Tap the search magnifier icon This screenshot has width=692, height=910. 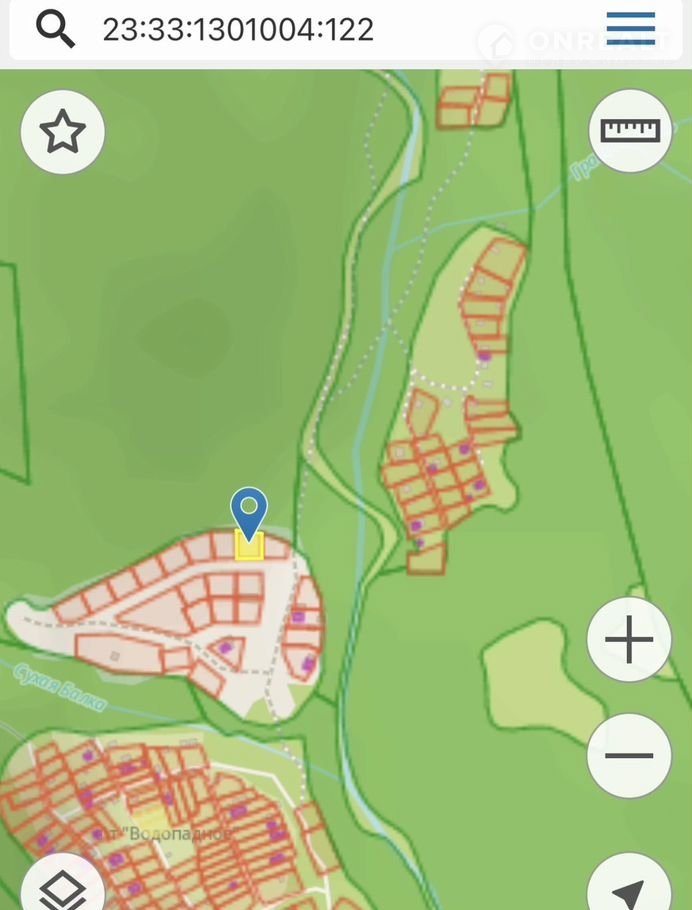(x=55, y=29)
